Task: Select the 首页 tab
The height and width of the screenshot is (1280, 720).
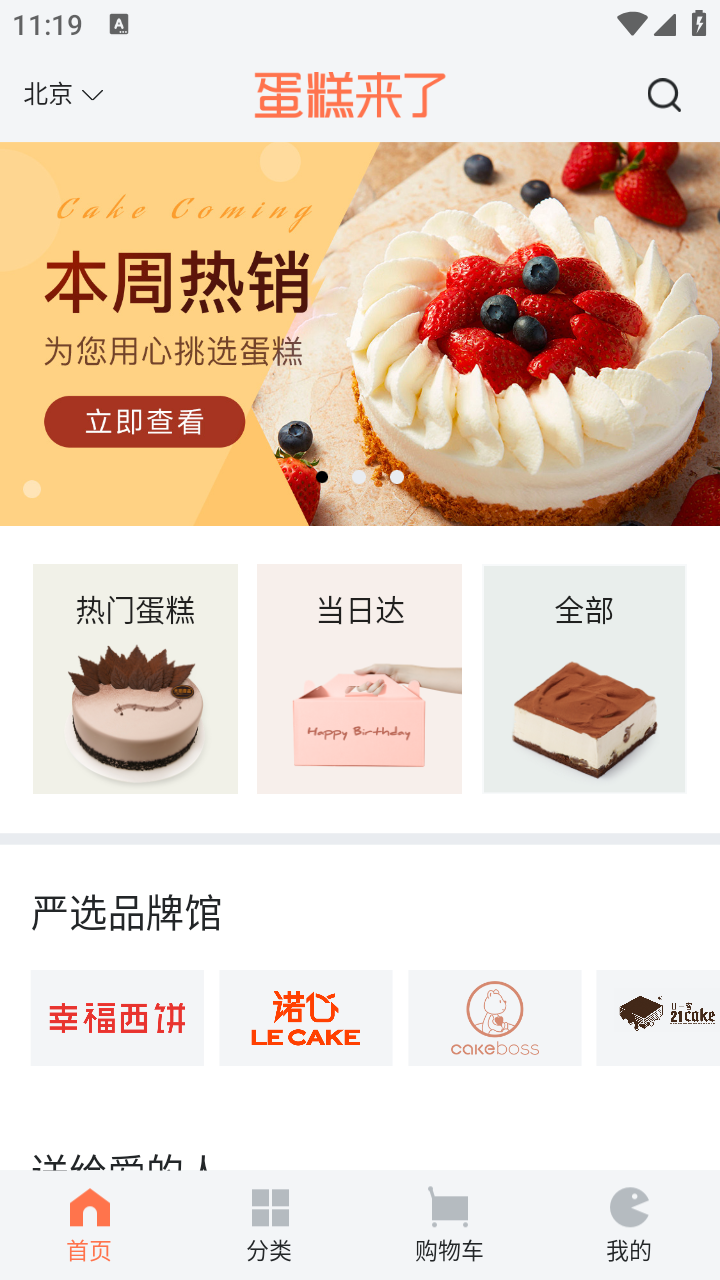Action: (x=90, y=1225)
